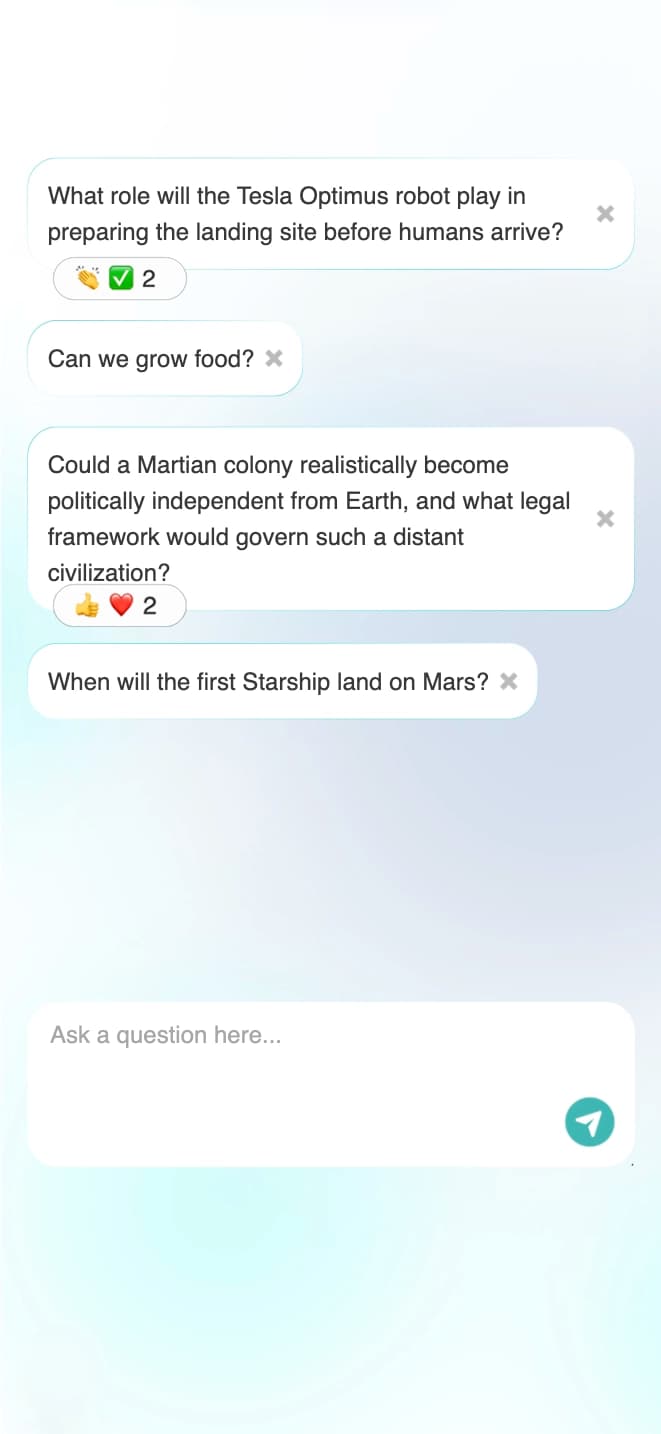Remove the Tesla Optimus robot question
661x1434 pixels.
(605, 214)
